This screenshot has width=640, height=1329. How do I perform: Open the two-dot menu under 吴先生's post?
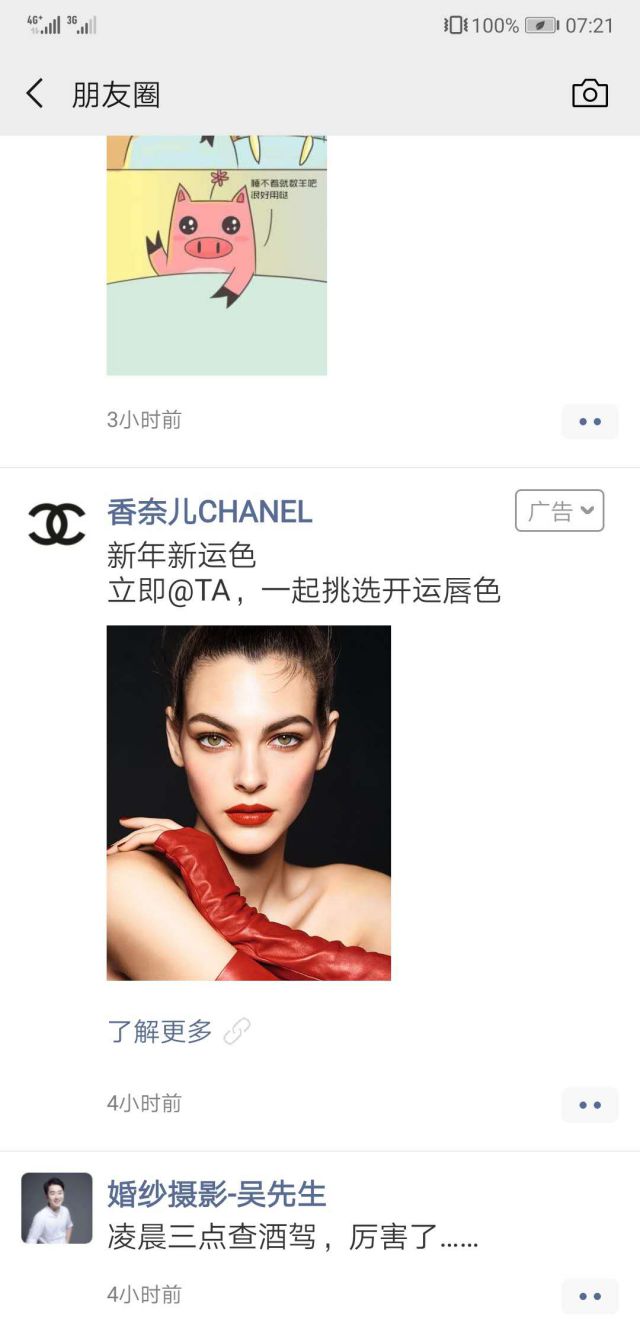[589, 1296]
